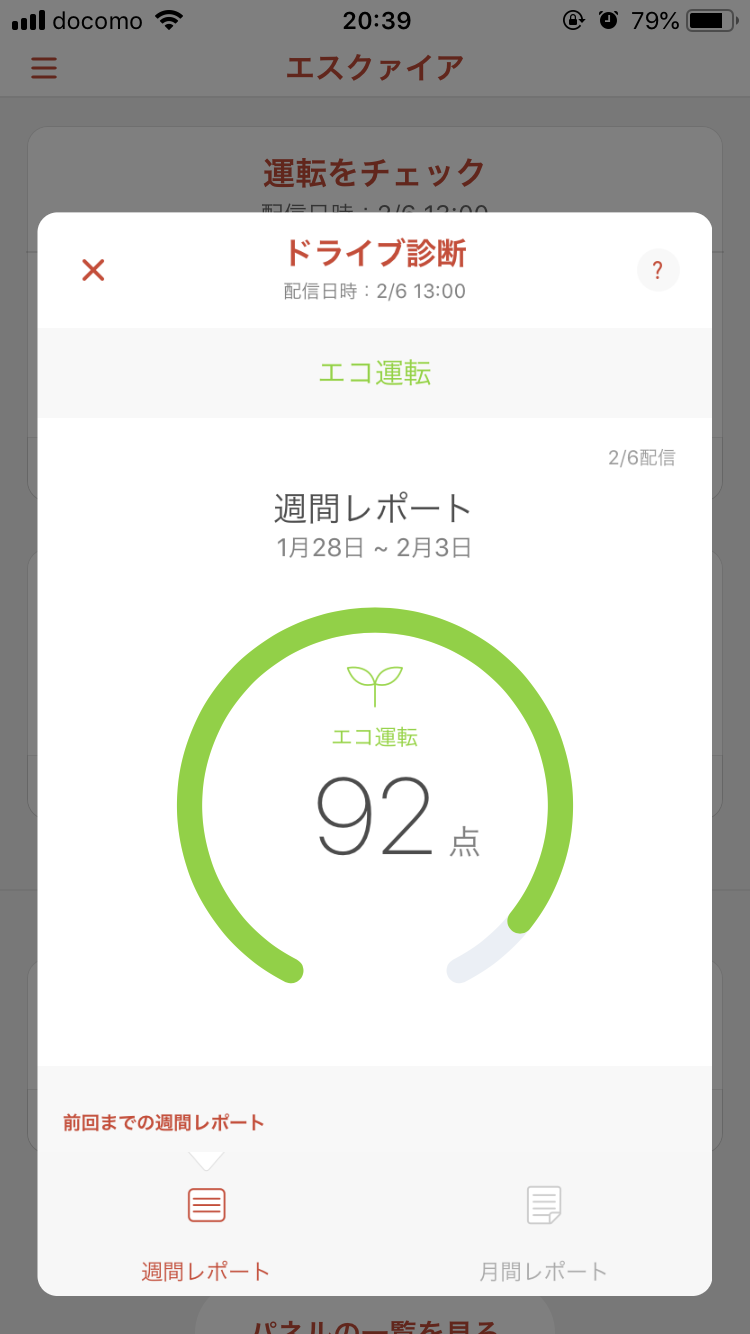Switch to 月間レポート
Image resolution: width=750 pixels, height=1334 pixels.
coord(543,1233)
